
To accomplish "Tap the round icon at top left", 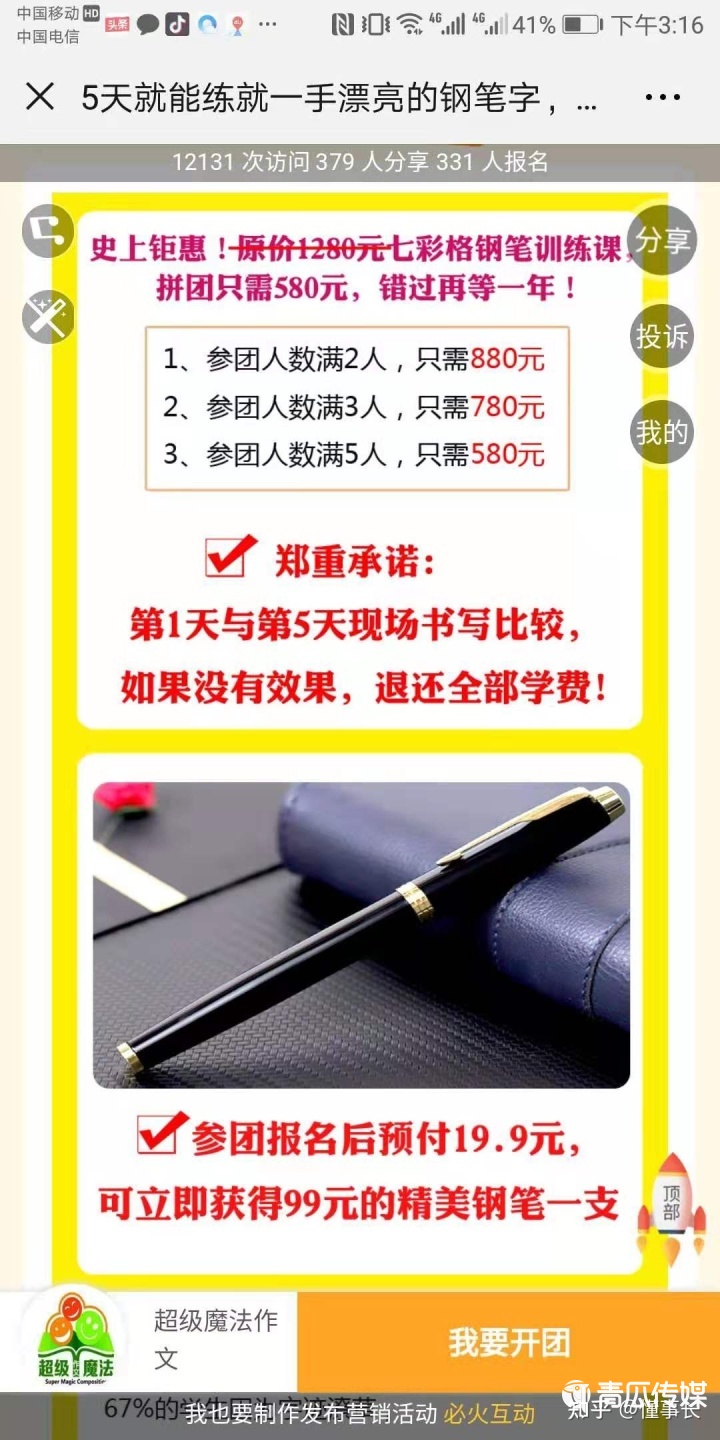I will click(48, 231).
